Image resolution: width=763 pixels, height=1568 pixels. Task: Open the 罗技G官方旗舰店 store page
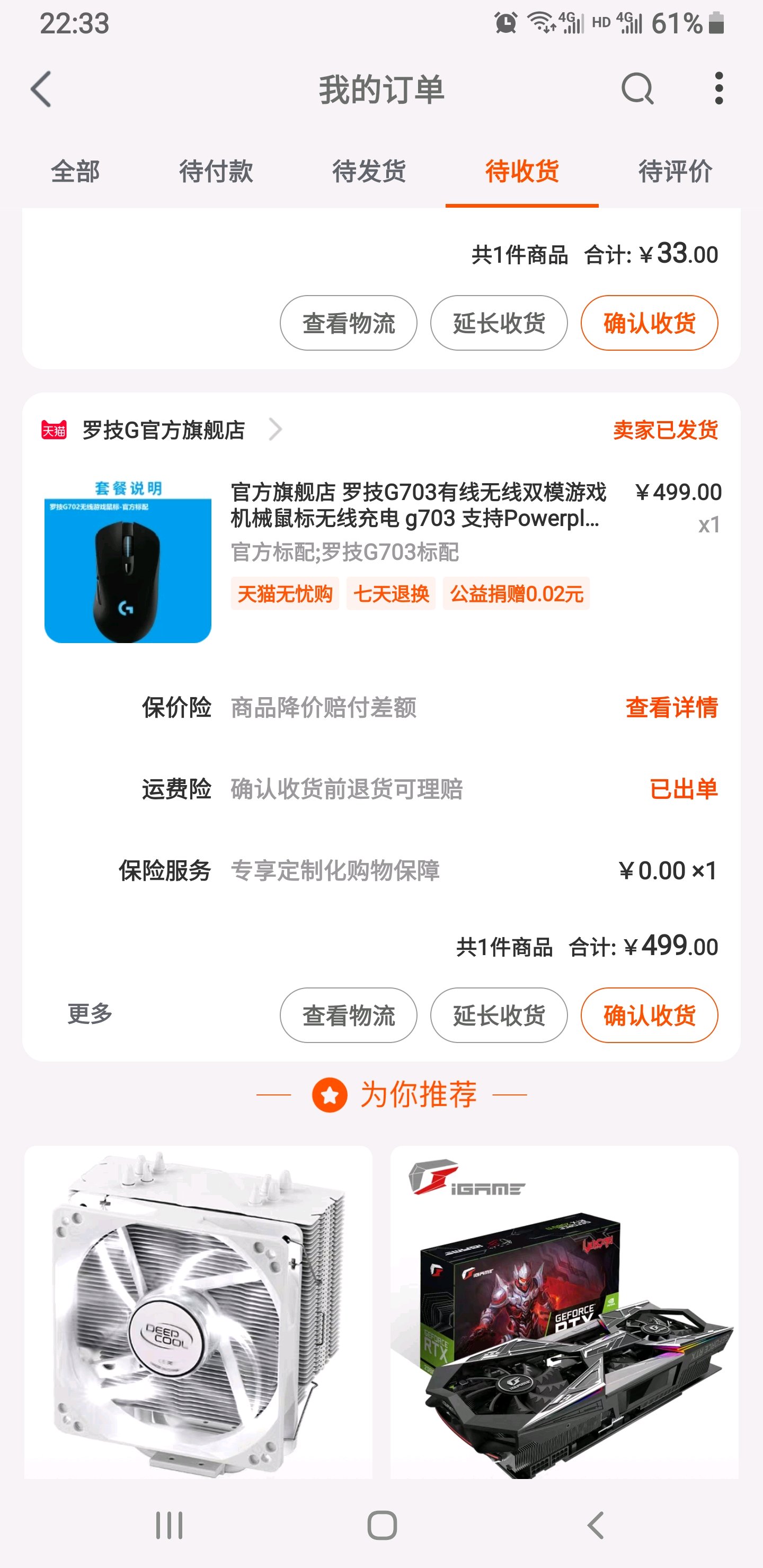[163, 430]
